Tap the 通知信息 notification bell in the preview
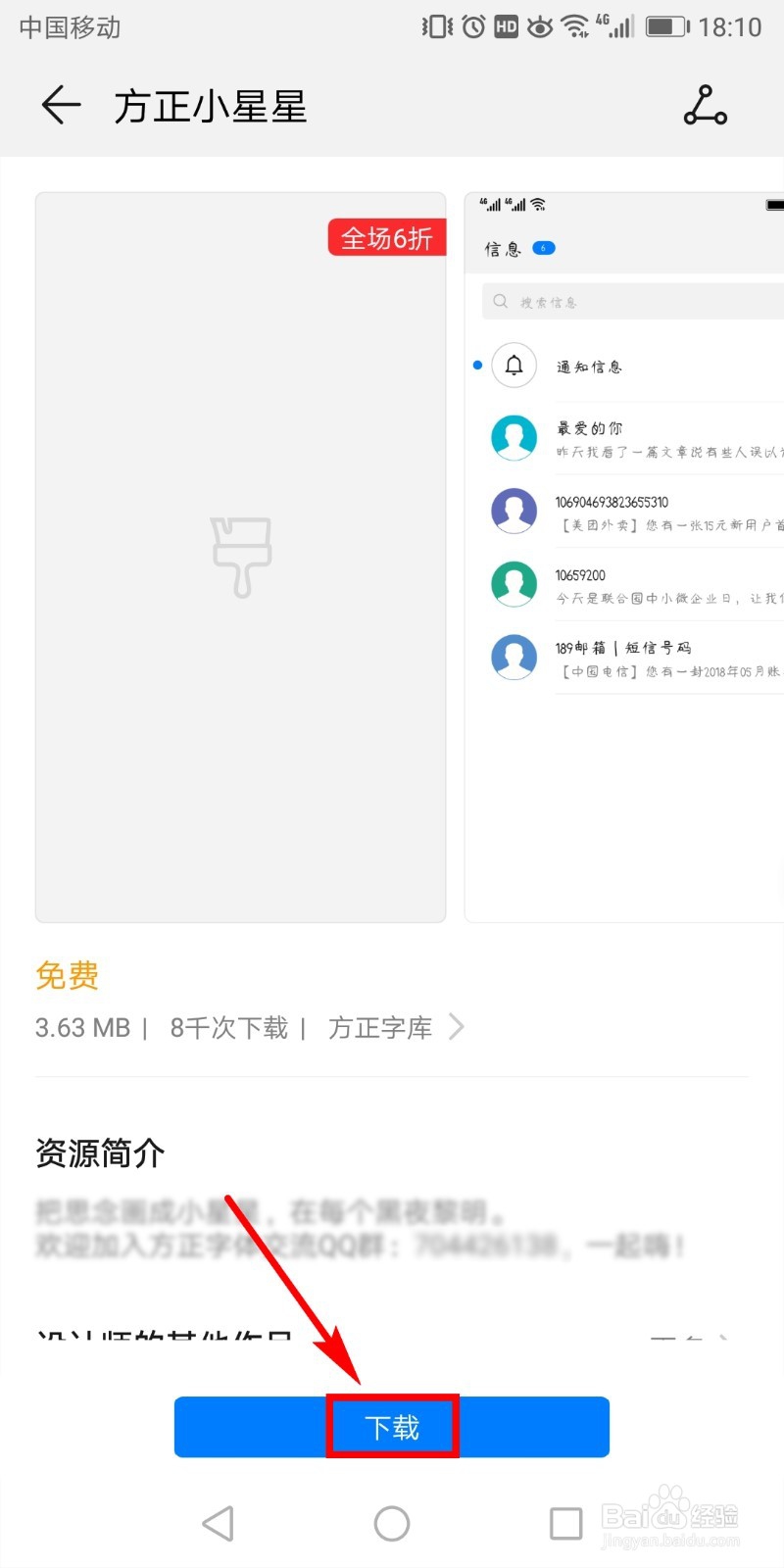This screenshot has height=1568, width=784. 514,365
